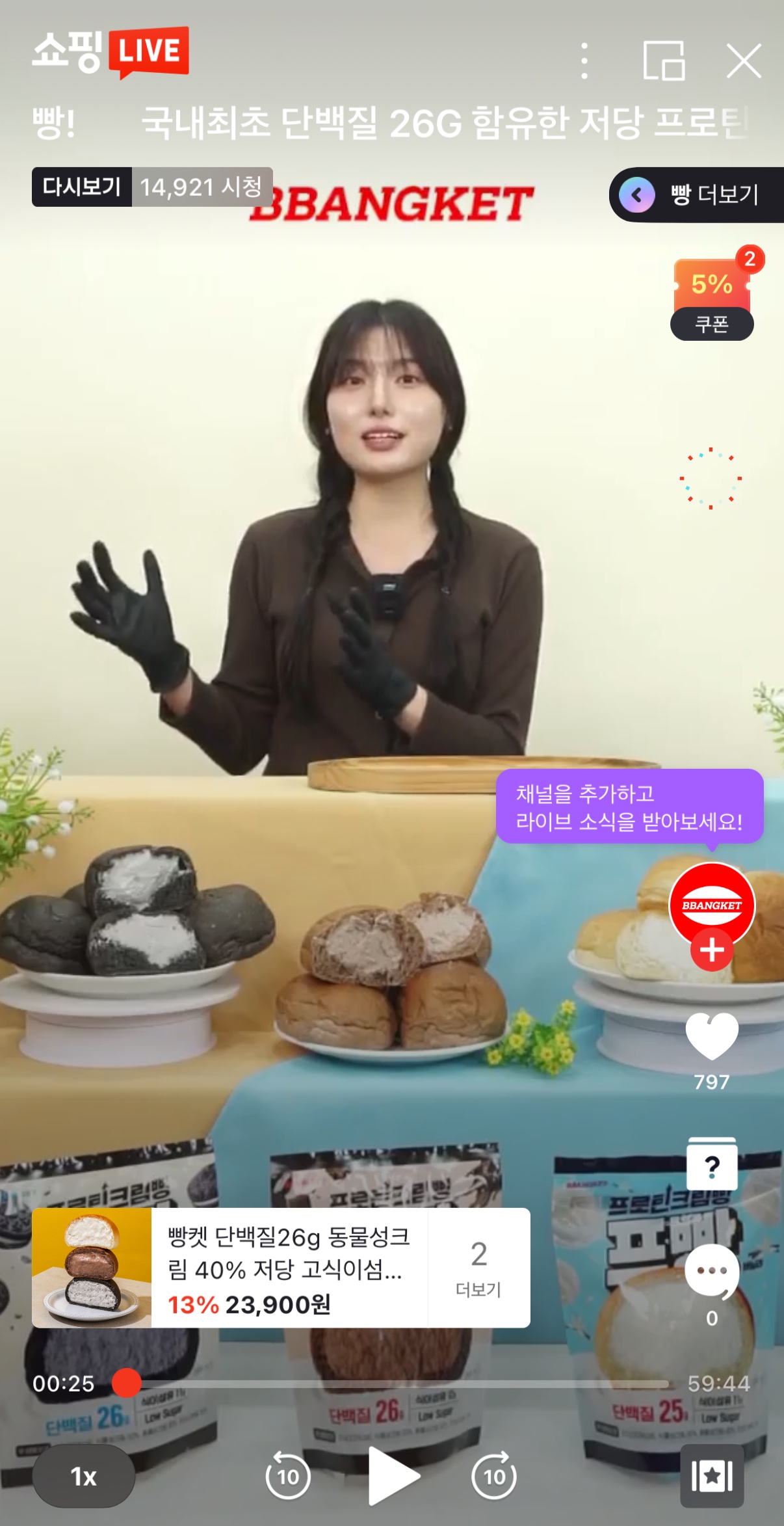Expand the 빵 더보기 side panel
The width and height of the screenshot is (784, 1526).
698,194
